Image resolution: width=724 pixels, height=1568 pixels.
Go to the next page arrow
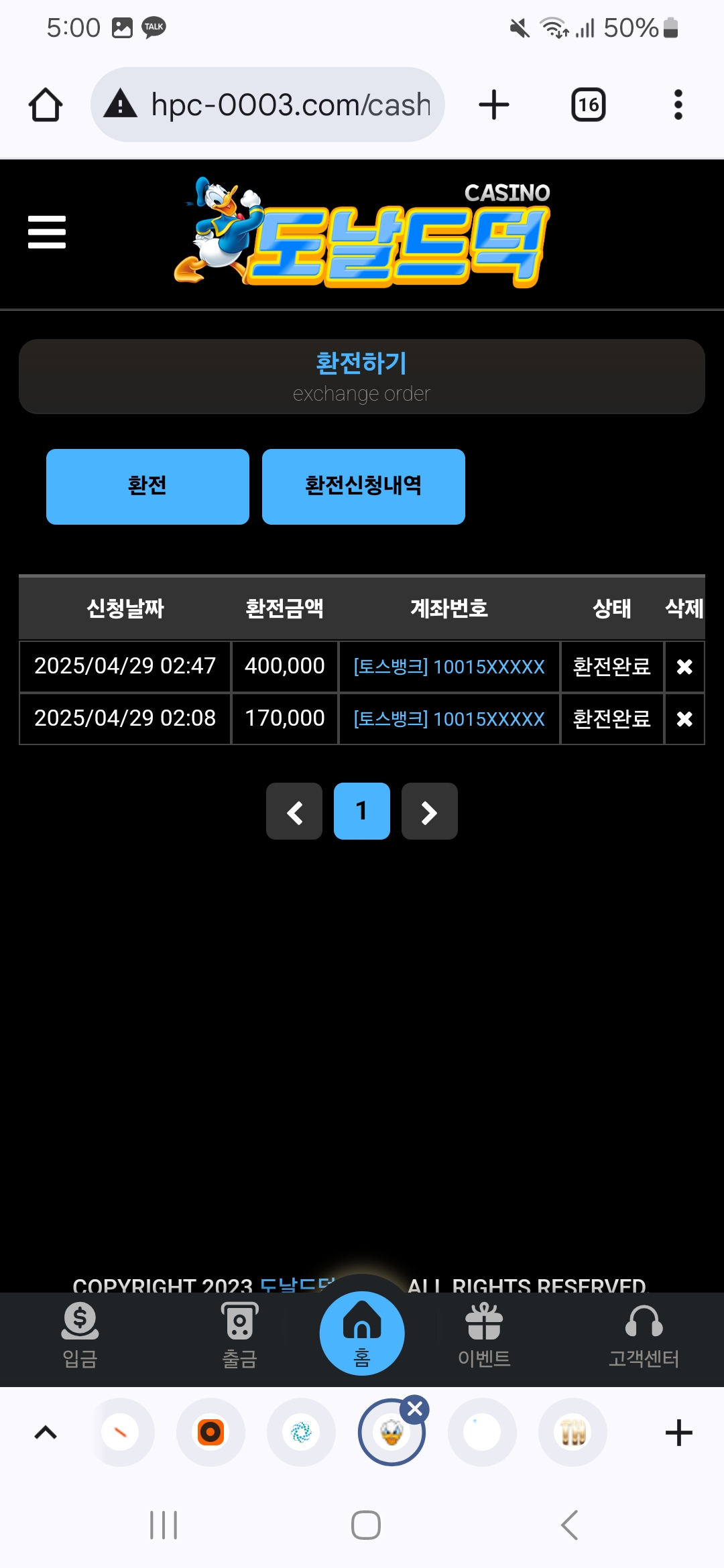coord(430,811)
